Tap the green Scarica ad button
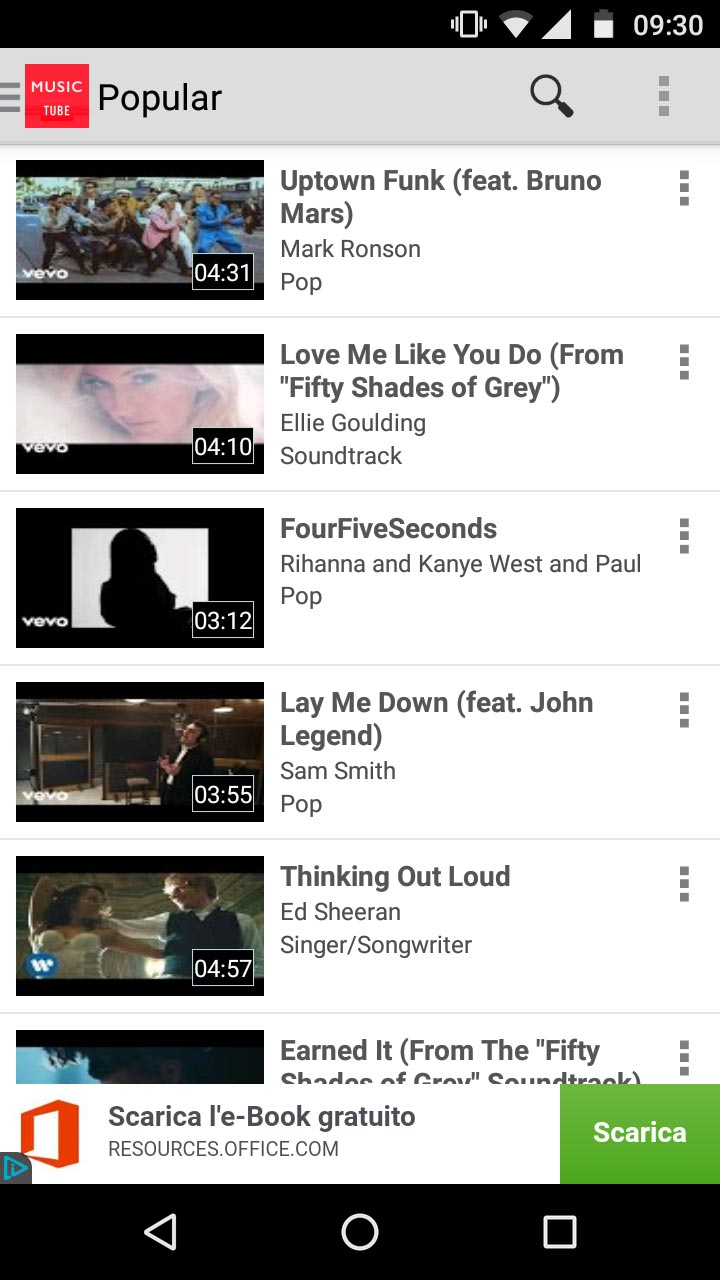The height and width of the screenshot is (1280, 720). coord(639,1133)
